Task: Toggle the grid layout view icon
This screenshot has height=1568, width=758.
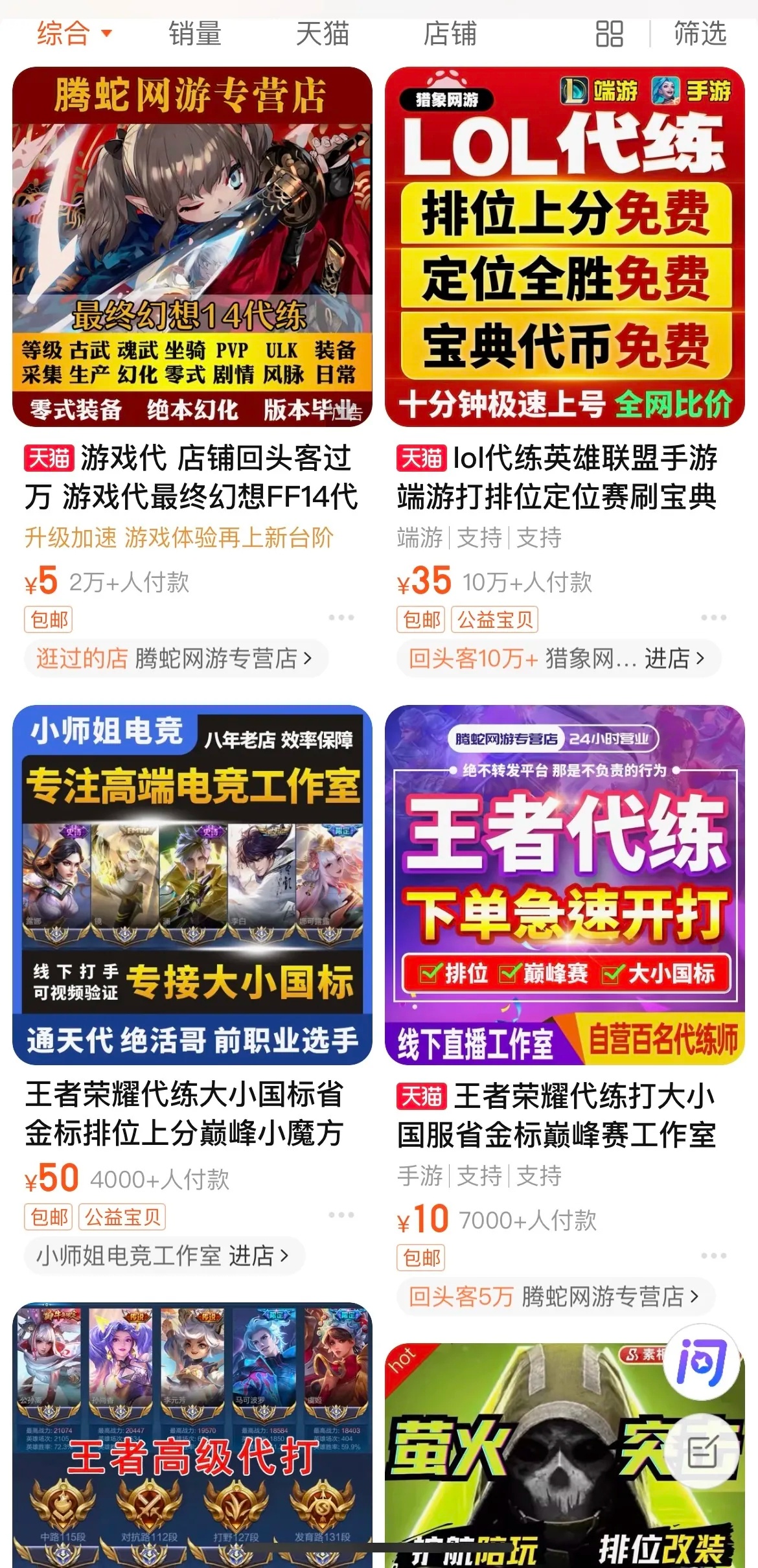Action: point(609,34)
